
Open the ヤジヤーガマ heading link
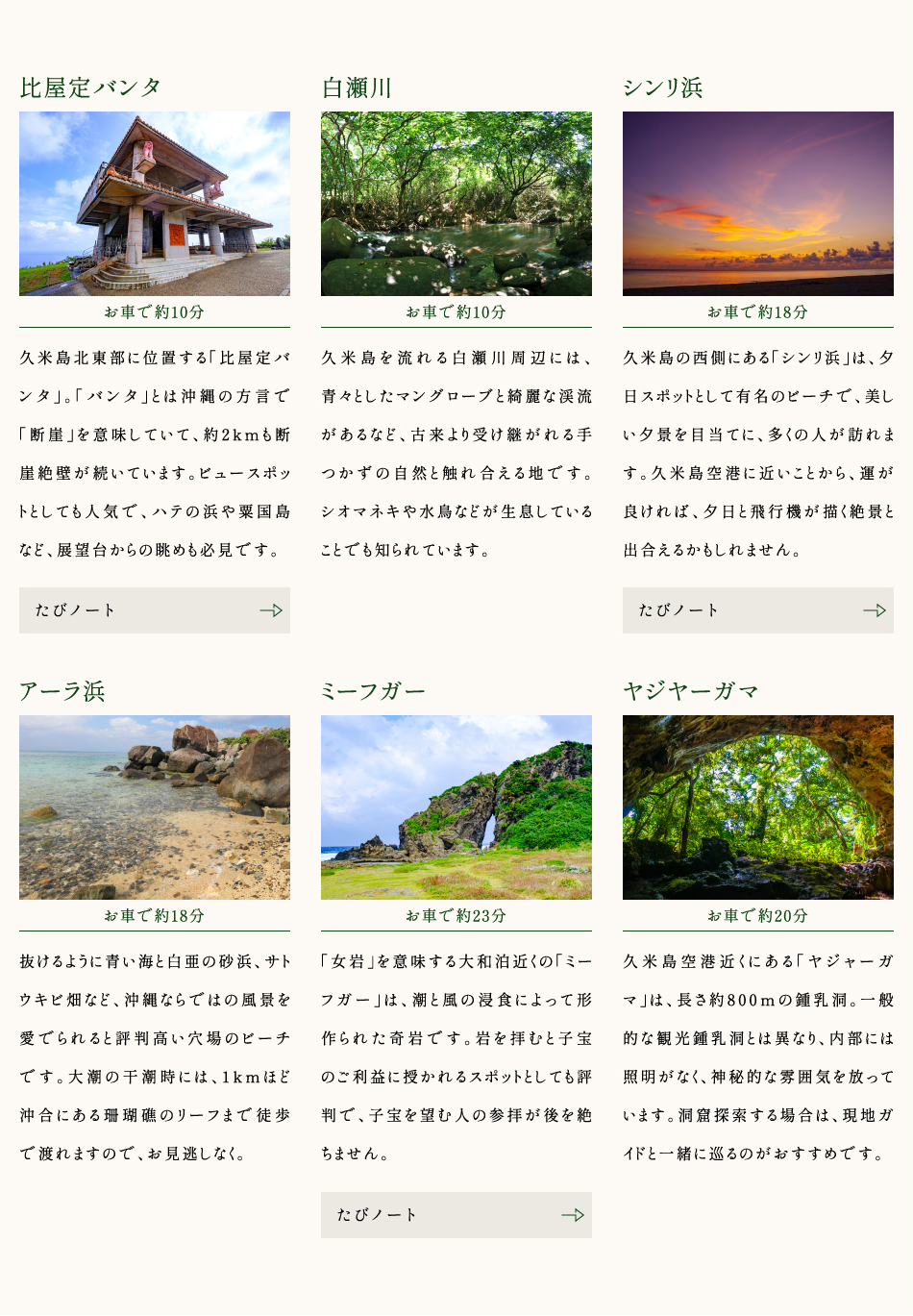tap(691, 689)
